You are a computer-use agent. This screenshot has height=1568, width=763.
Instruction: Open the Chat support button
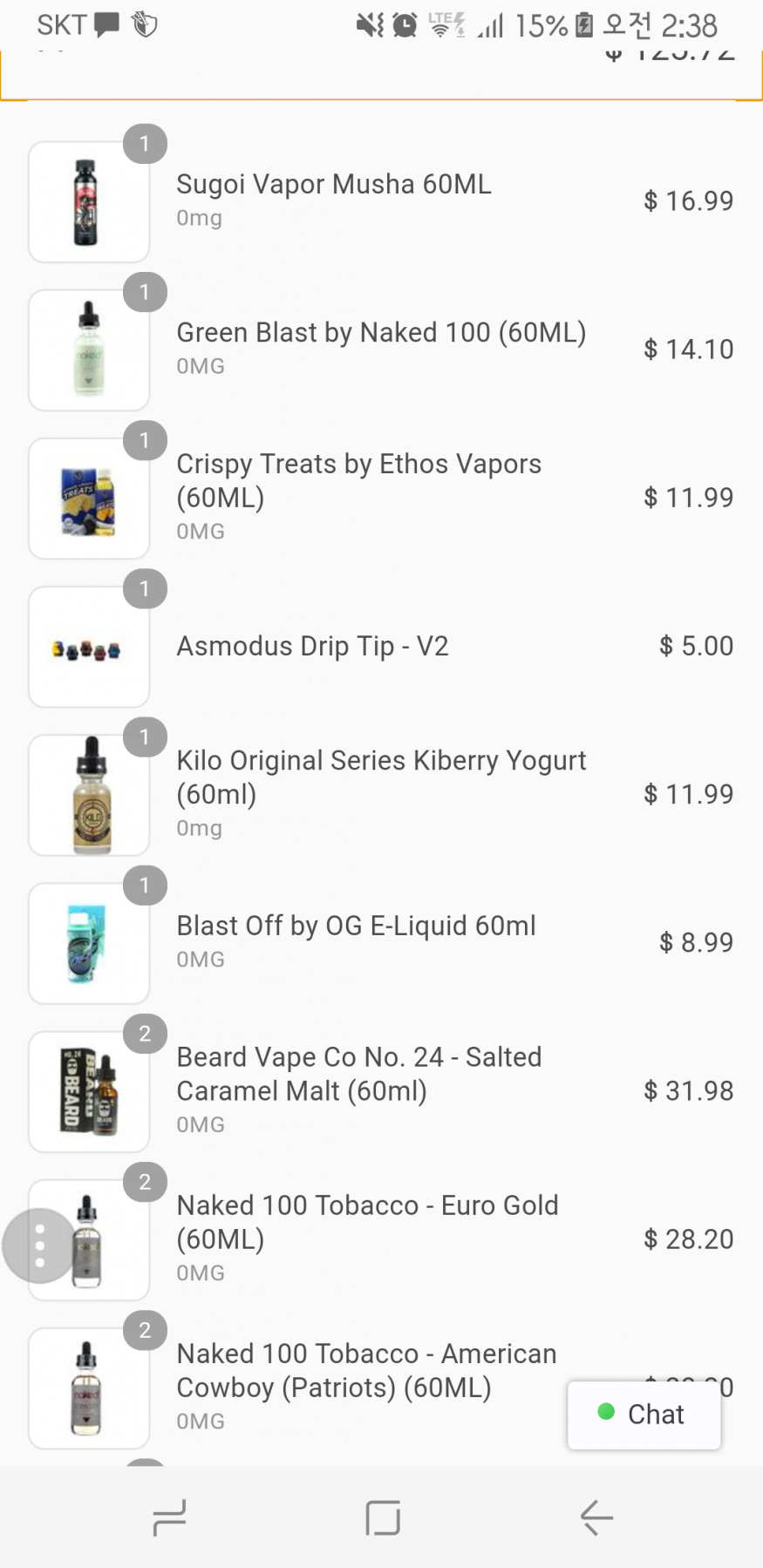644,1414
